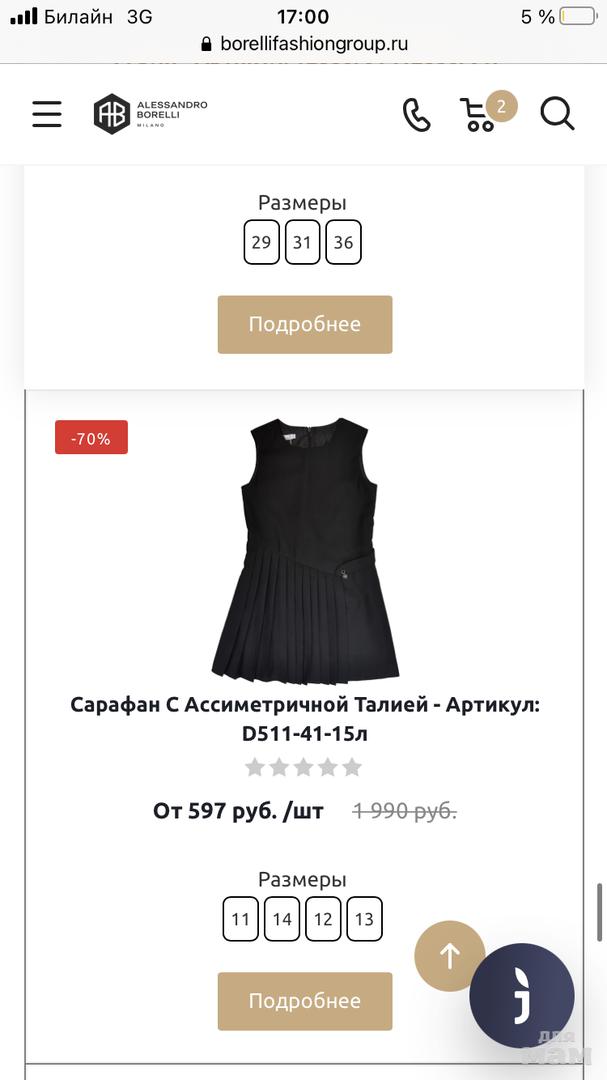Open site search magnifier
This screenshot has height=1080, width=607.
[x=557, y=113]
